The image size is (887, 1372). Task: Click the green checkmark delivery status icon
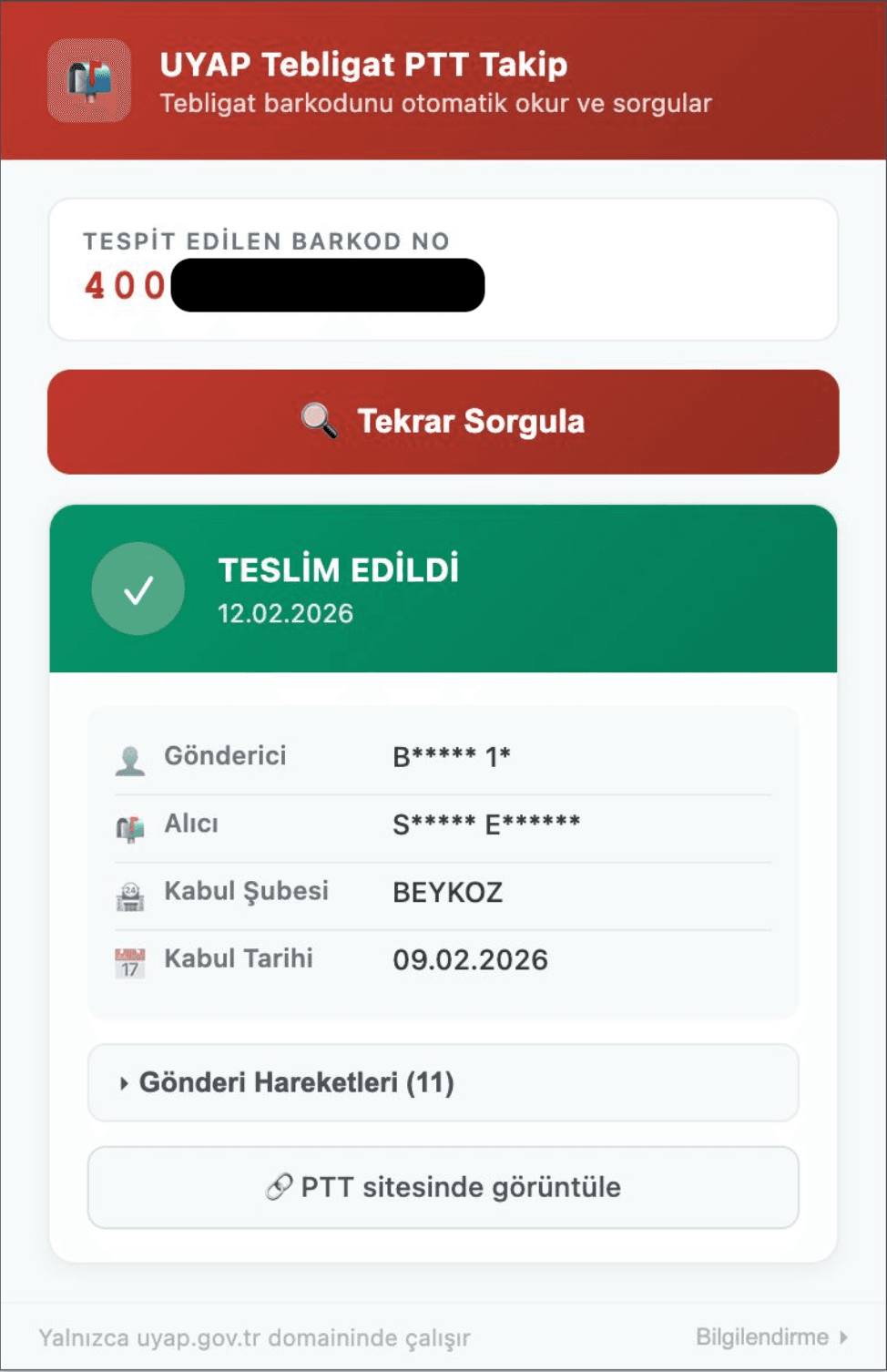pyautogui.click(x=138, y=589)
